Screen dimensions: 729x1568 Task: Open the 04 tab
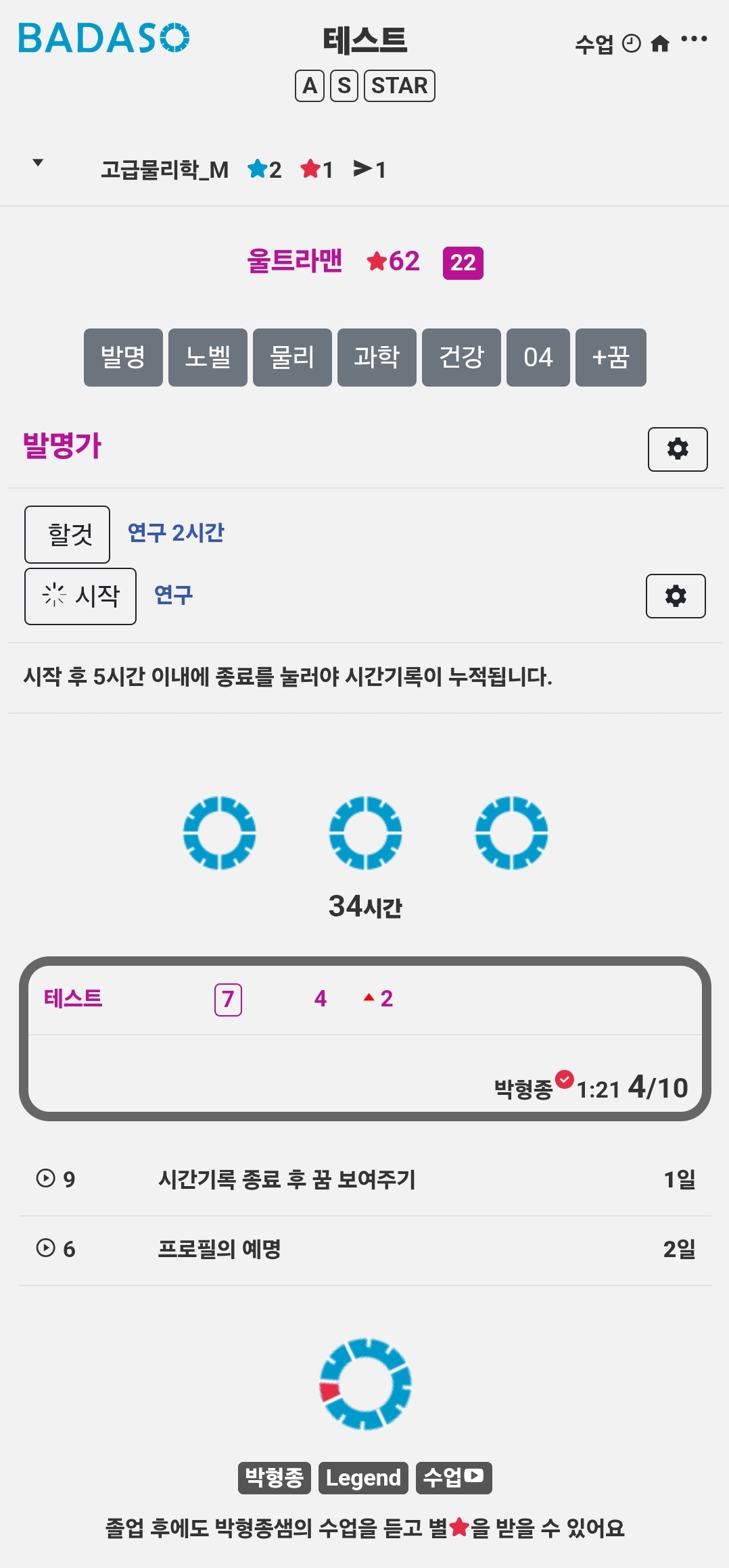538,358
